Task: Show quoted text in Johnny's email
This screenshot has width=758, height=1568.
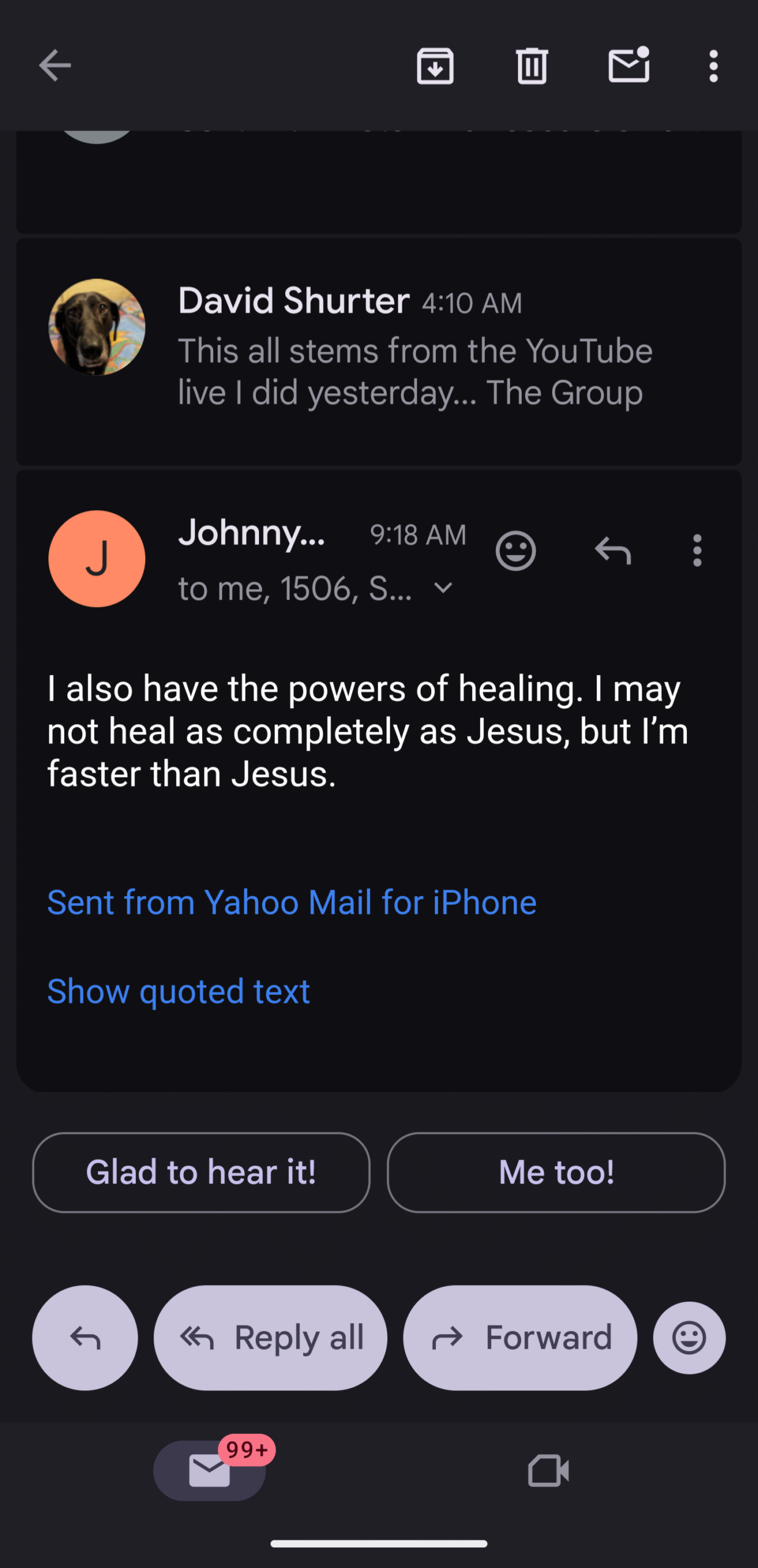Action: 179,992
